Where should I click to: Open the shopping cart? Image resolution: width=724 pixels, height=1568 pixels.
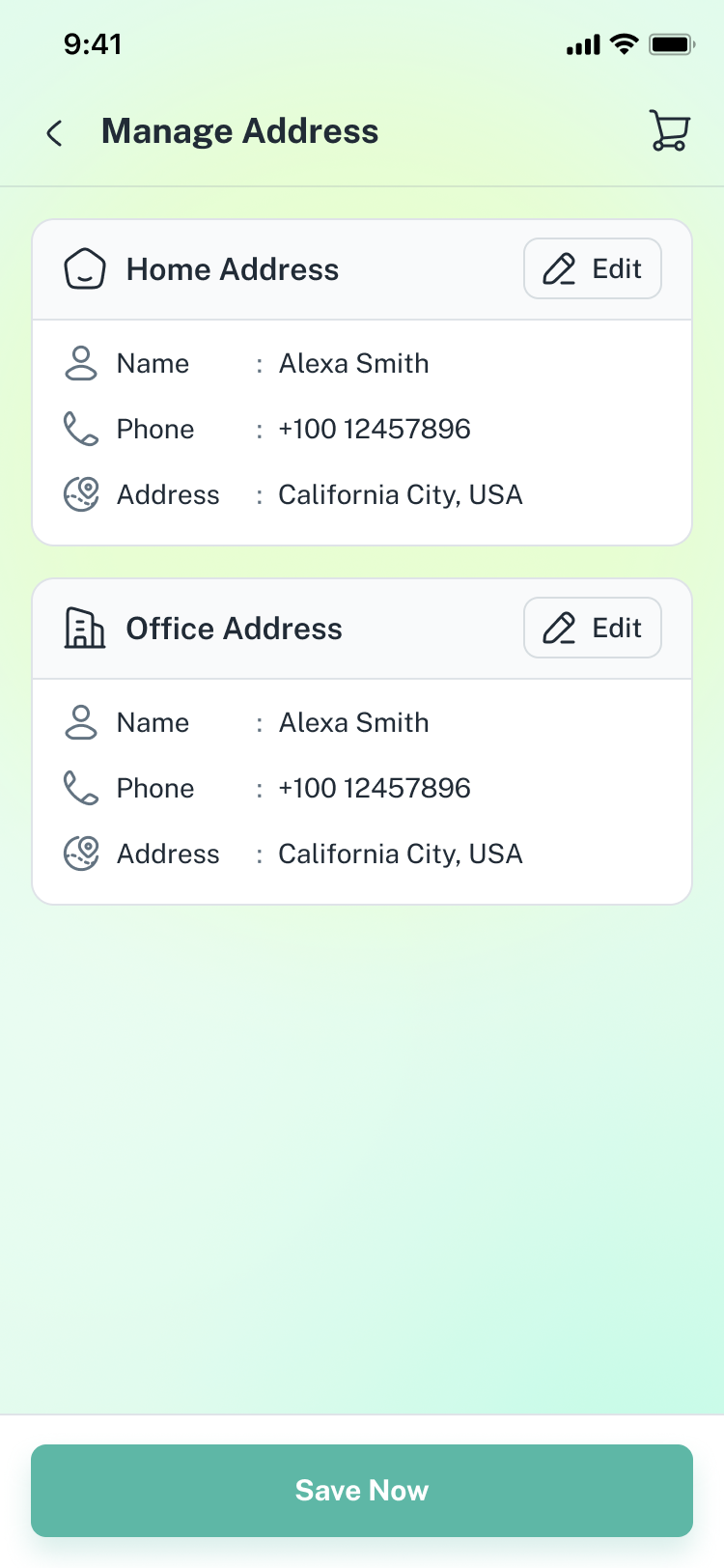(669, 130)
